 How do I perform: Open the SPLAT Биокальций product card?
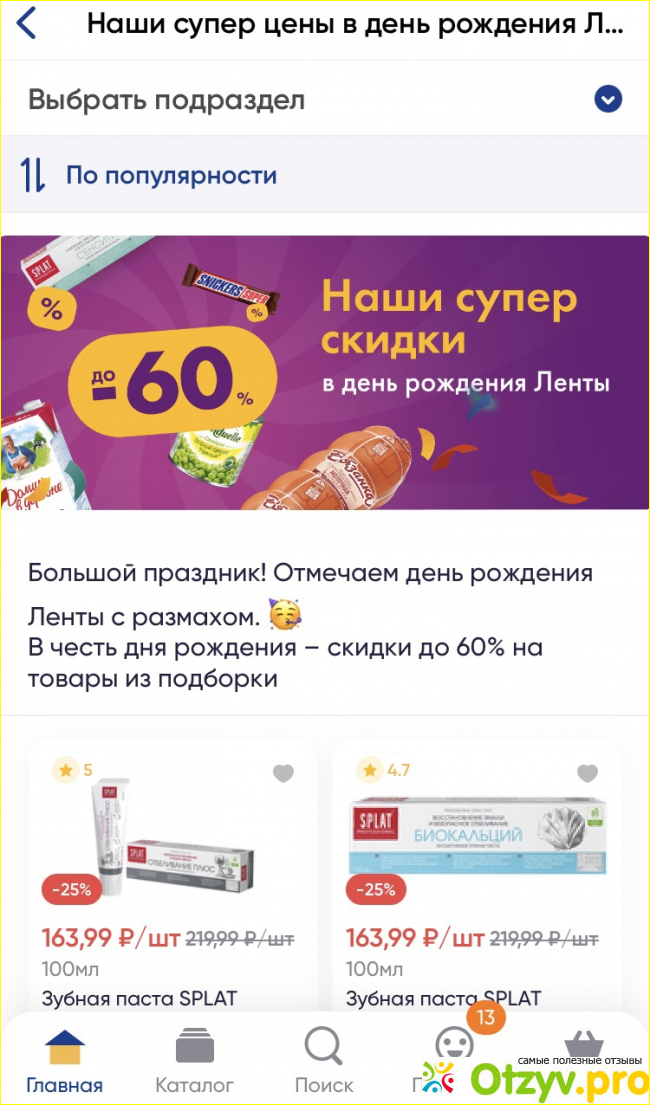(x=476, y=840)
